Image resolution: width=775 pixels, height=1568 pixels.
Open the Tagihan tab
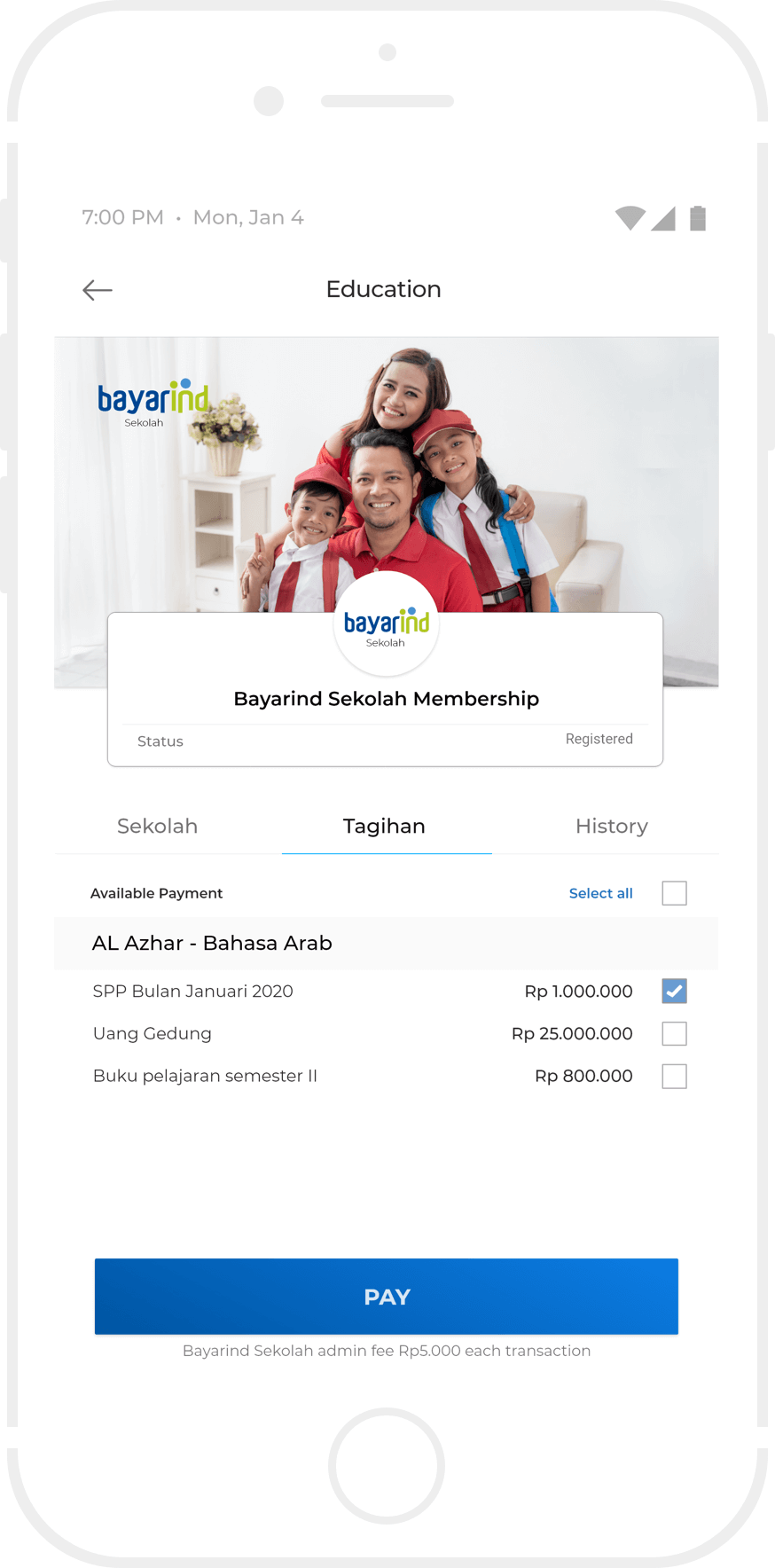tap(385, 827)
